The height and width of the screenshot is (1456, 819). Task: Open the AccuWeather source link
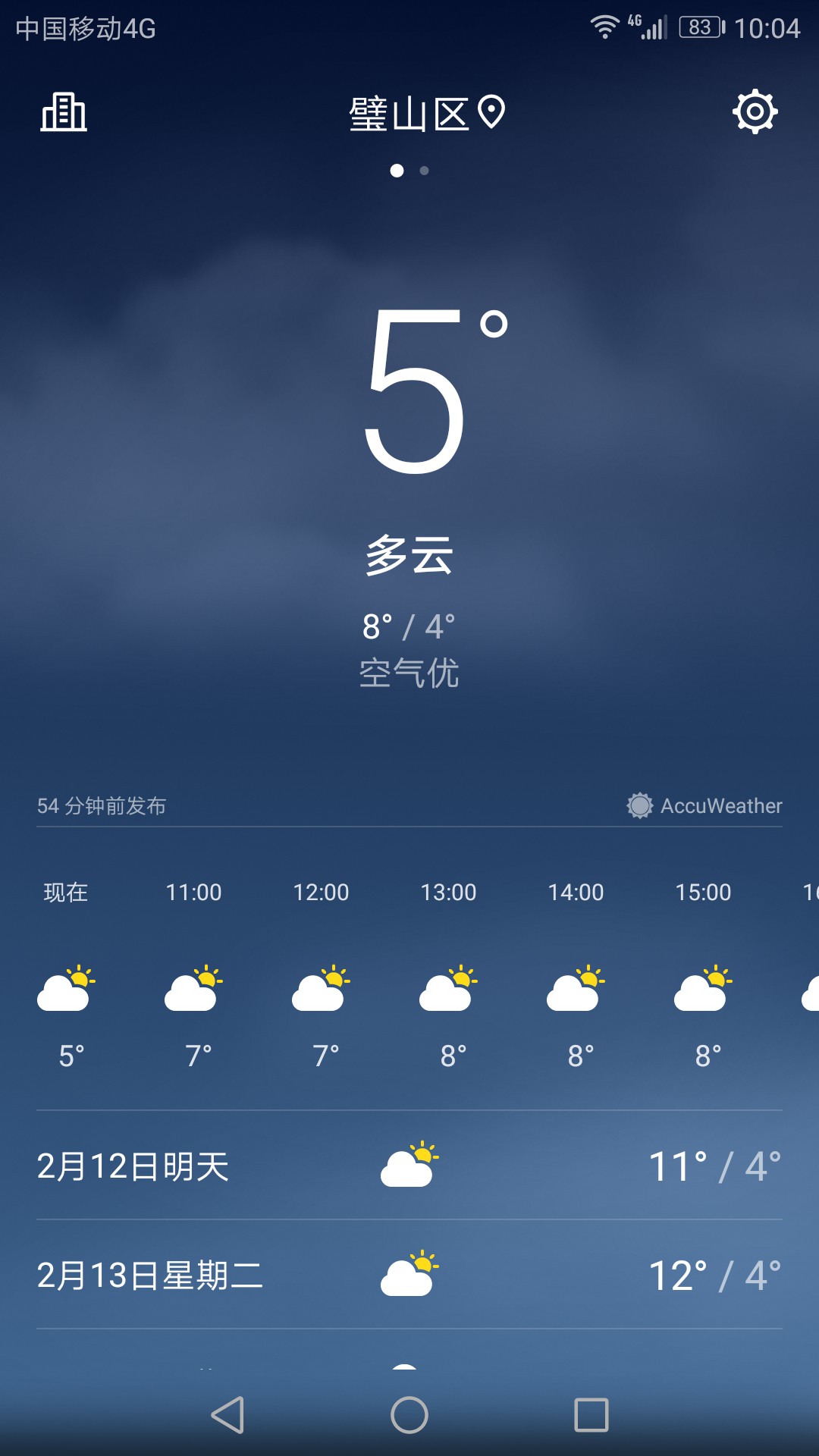pos(705,805)
